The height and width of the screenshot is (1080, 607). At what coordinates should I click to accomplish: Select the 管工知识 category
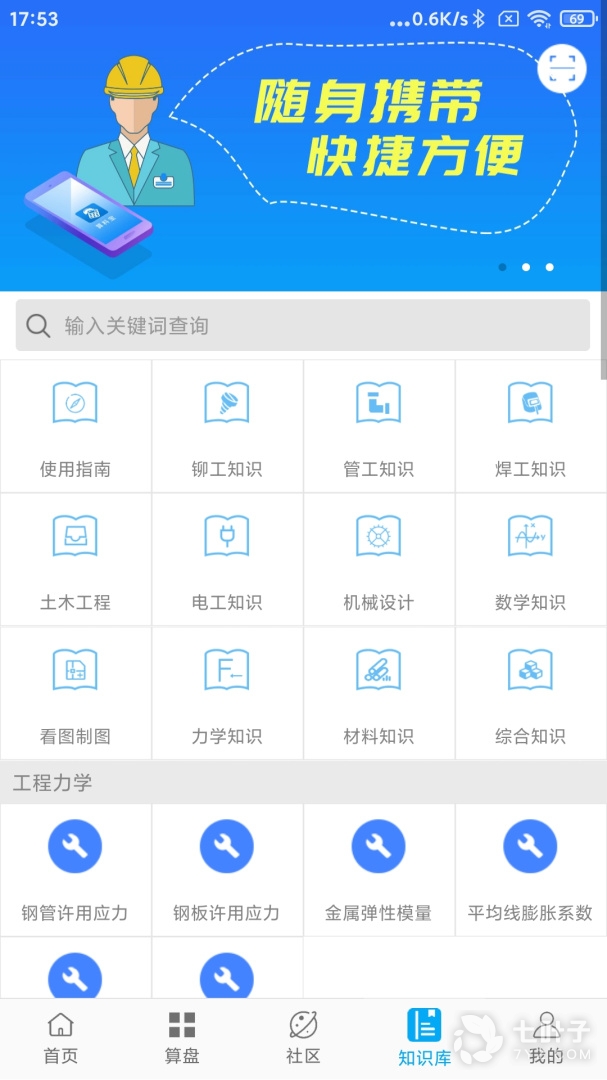pyautogui.click(x=378, y=426)
